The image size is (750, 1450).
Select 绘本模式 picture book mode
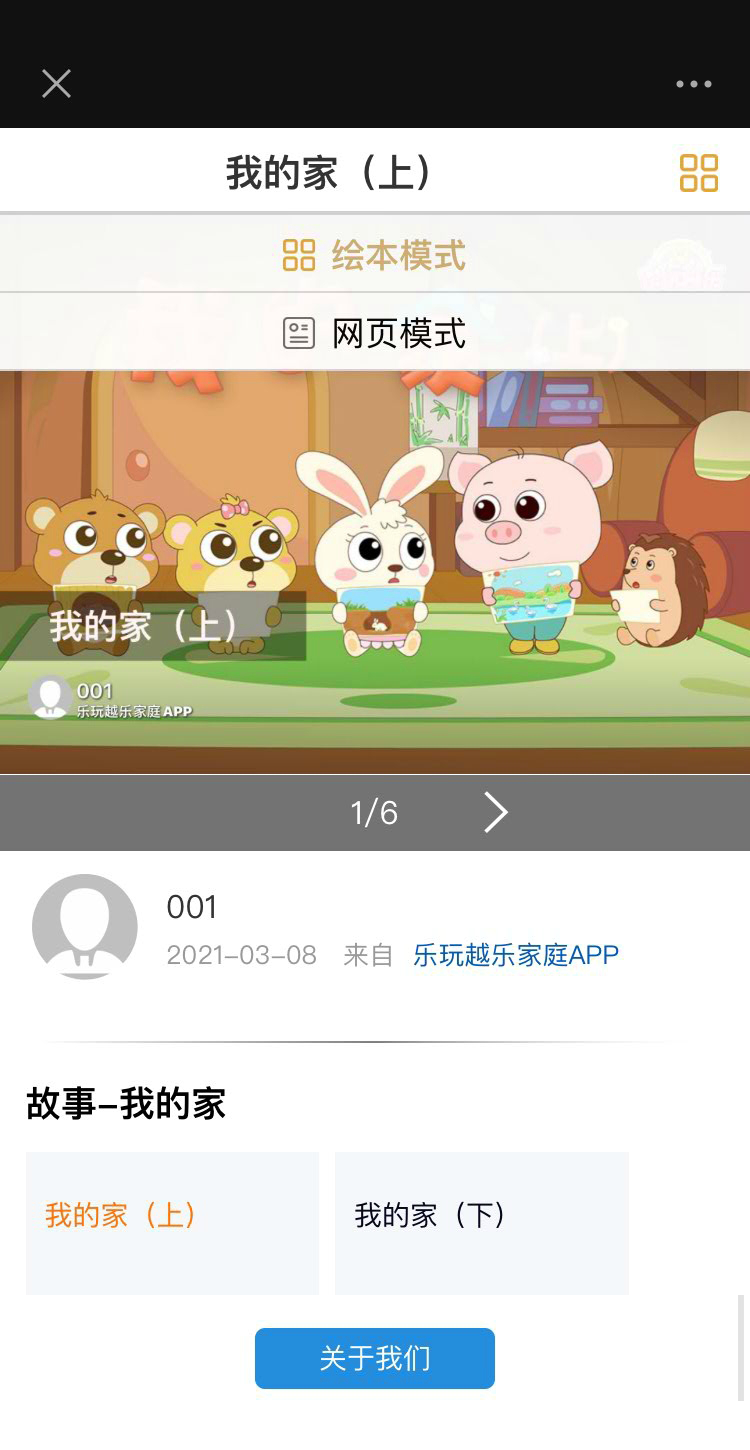[374, 255]
